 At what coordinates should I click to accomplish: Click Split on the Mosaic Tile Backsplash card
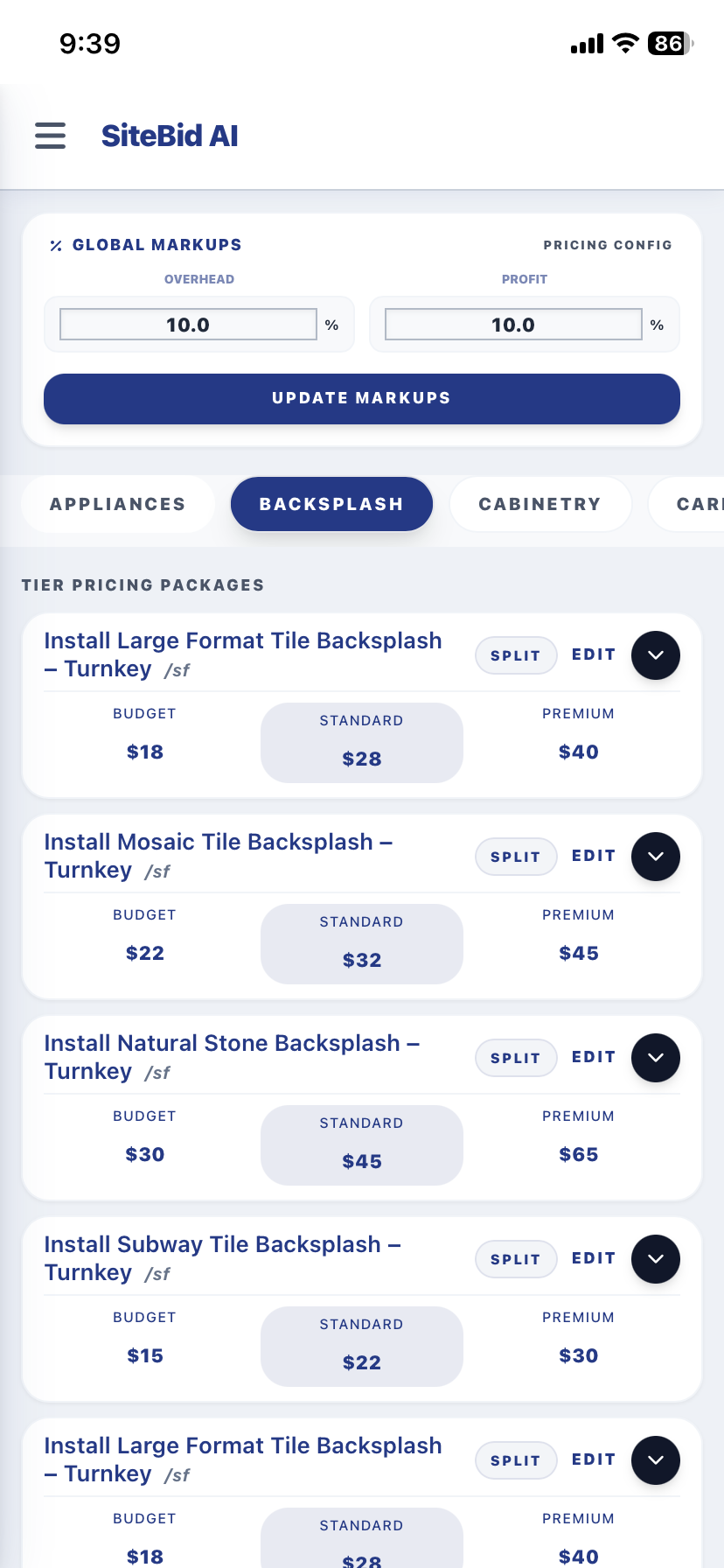(x=516, y=856)
